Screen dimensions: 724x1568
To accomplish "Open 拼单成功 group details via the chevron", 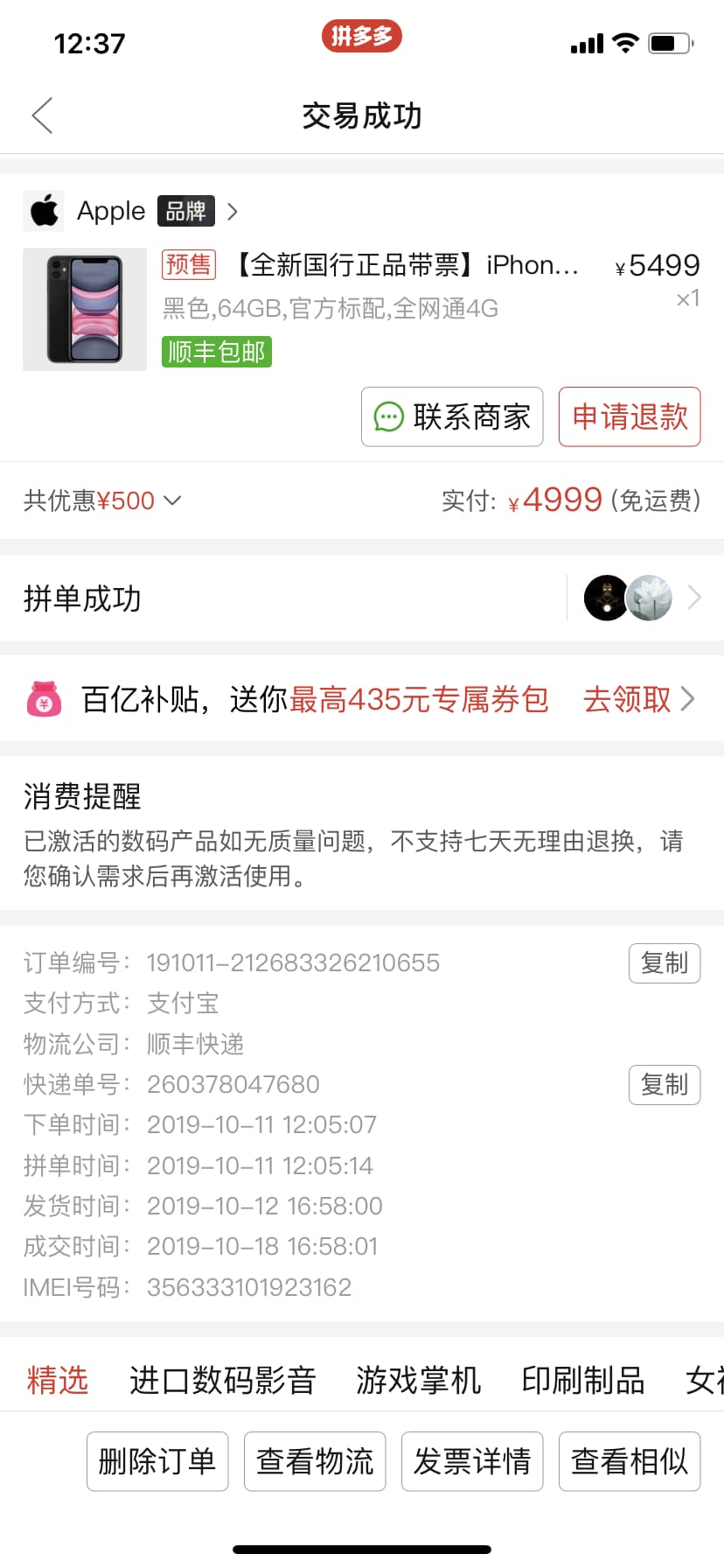I will point(693,598).
